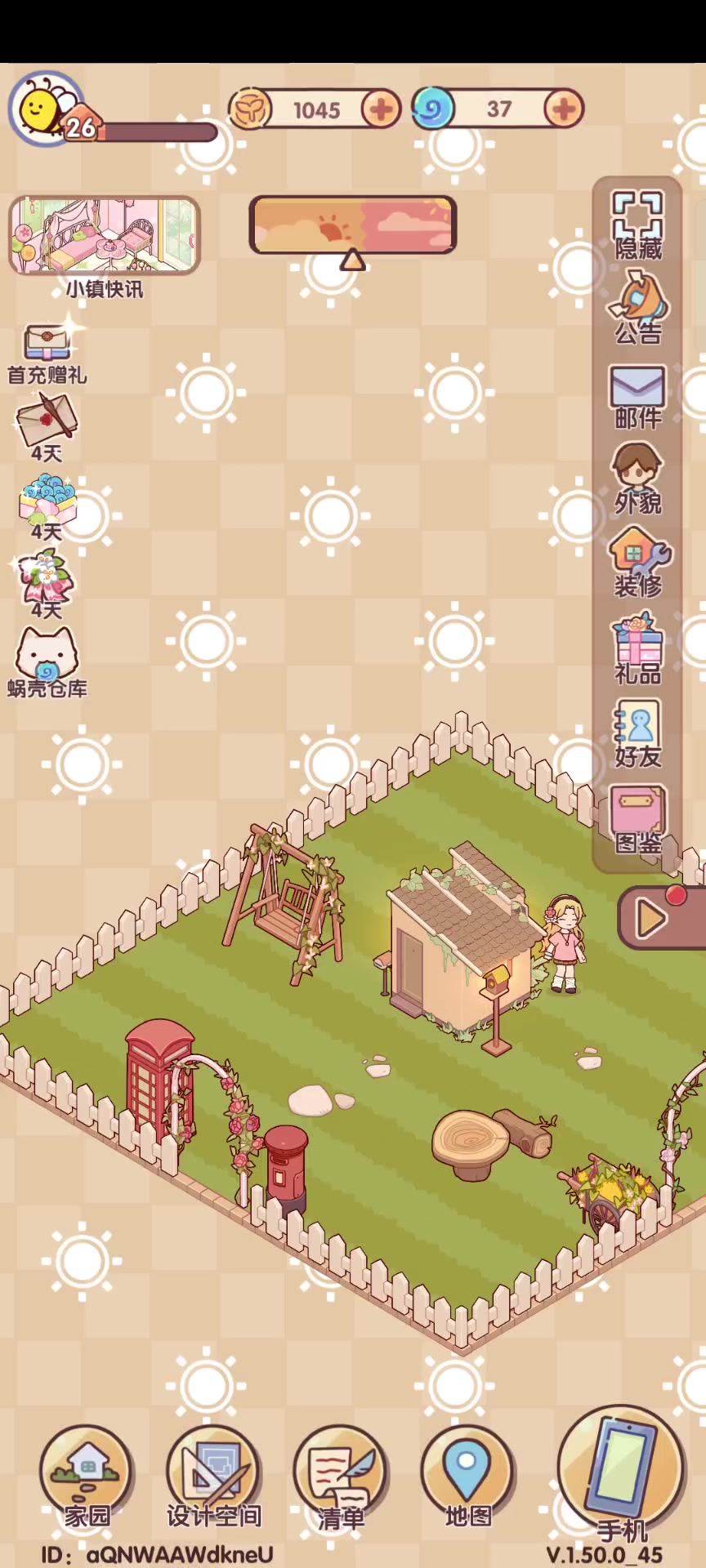Viewport: 706px width, 1568px height.
Task: Open the 礼品 gifts menu
Action: point(637,649)
